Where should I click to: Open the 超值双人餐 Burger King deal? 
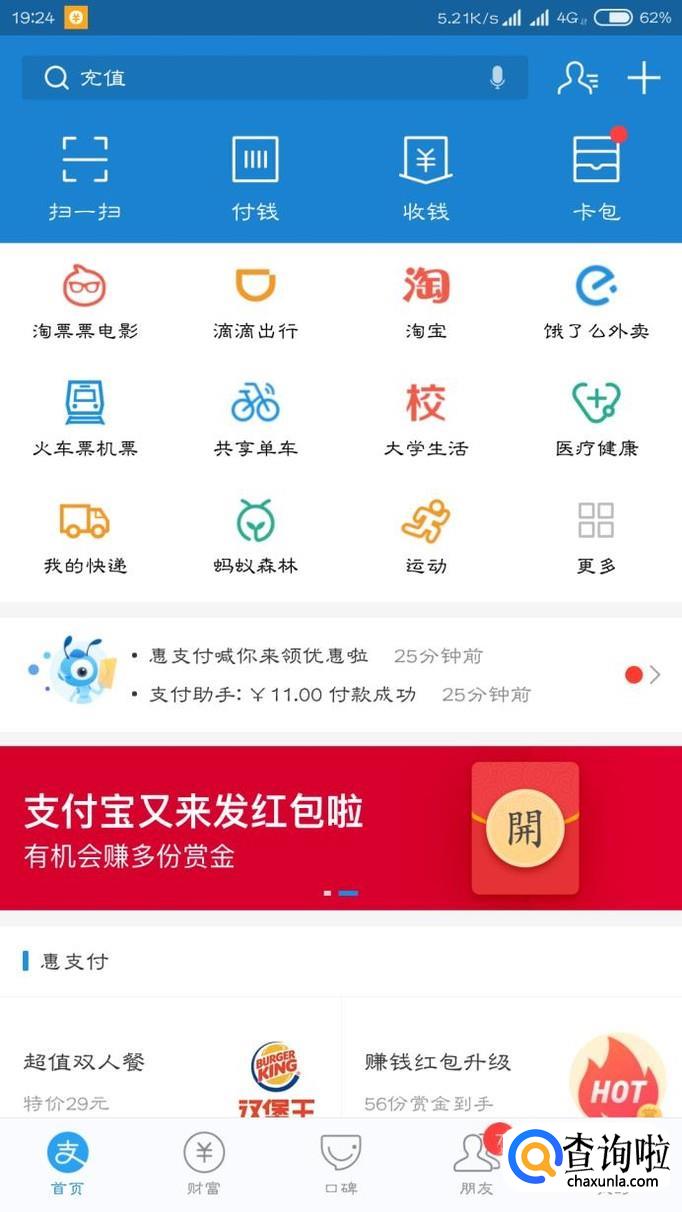[170, 1075]
